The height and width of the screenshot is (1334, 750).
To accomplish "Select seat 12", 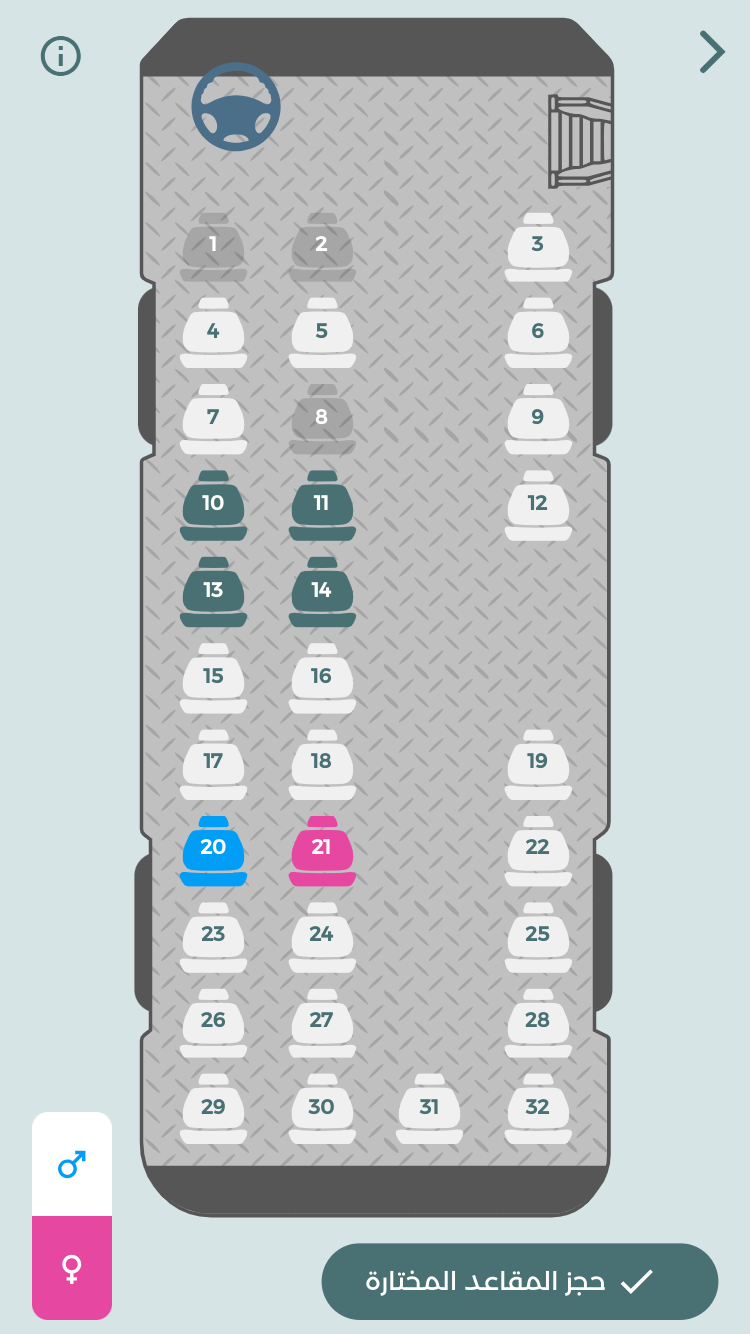I will click(538, 506).
